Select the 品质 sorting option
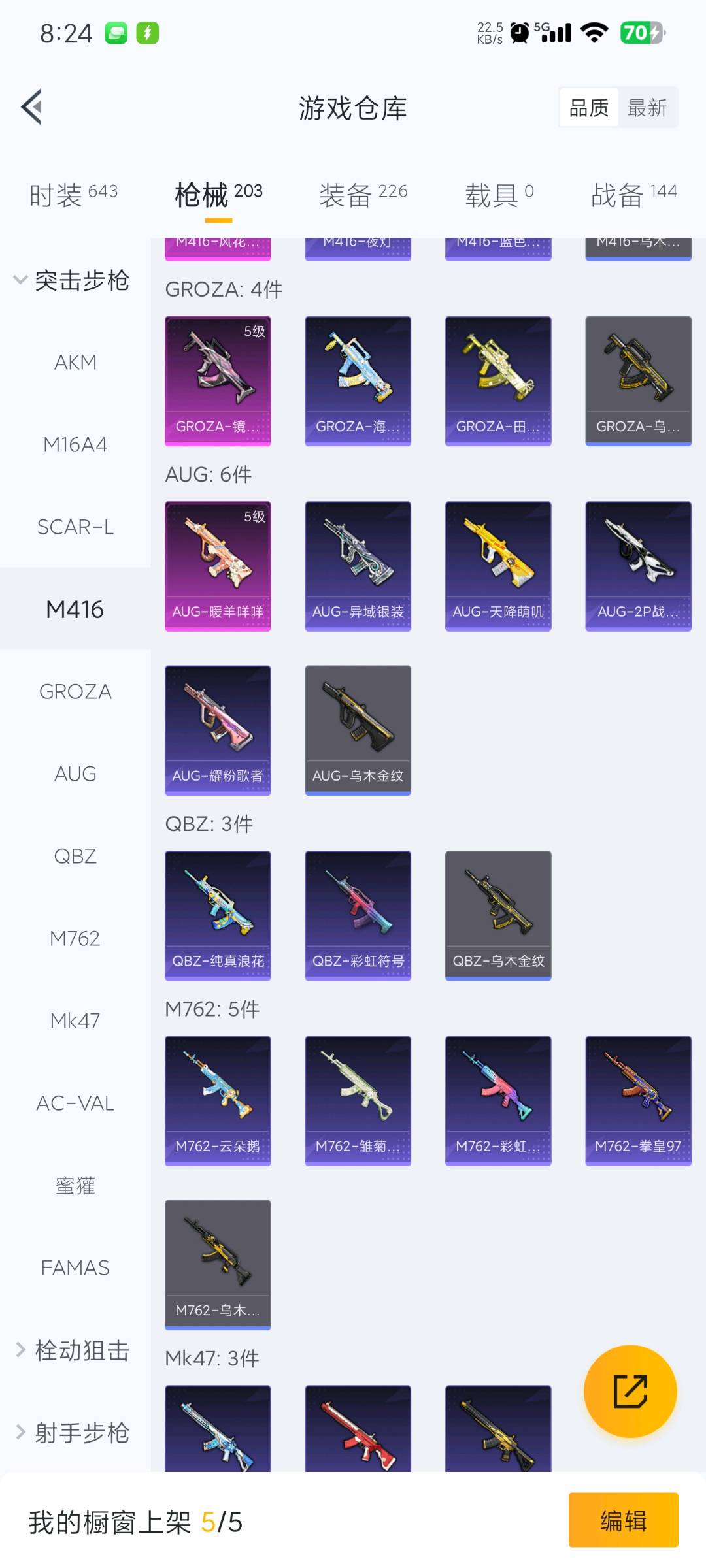The width and height of the screenshot is (706, 1568). 589,108
